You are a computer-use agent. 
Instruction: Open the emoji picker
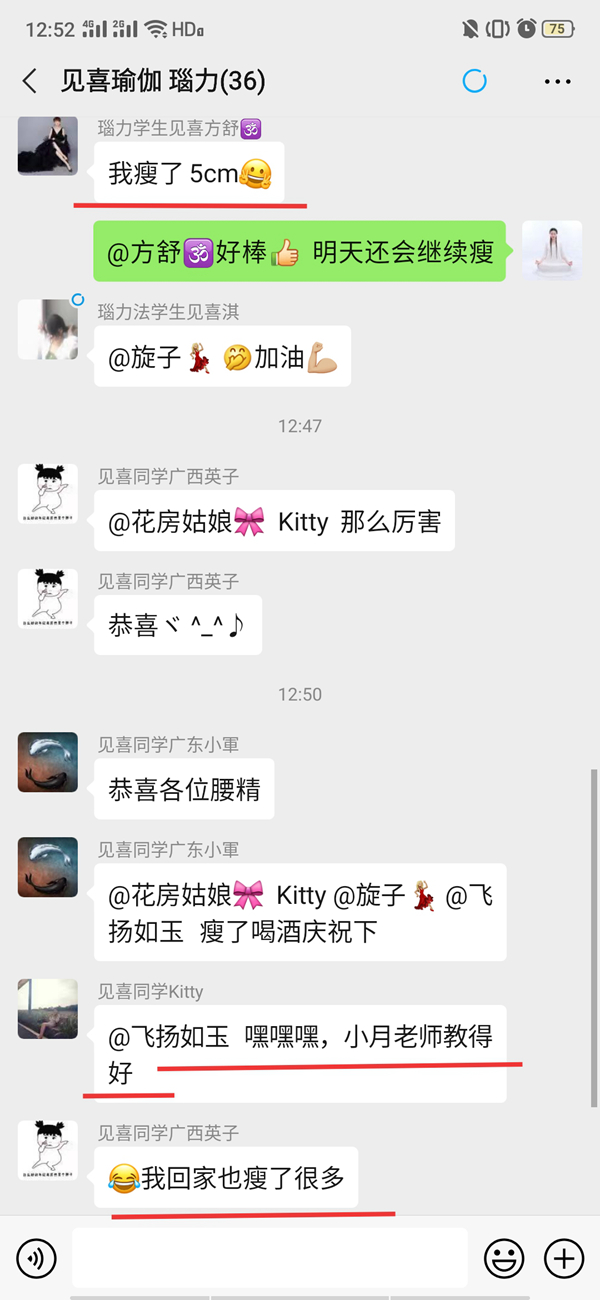pyautogui.click(x=504, y=1258)
